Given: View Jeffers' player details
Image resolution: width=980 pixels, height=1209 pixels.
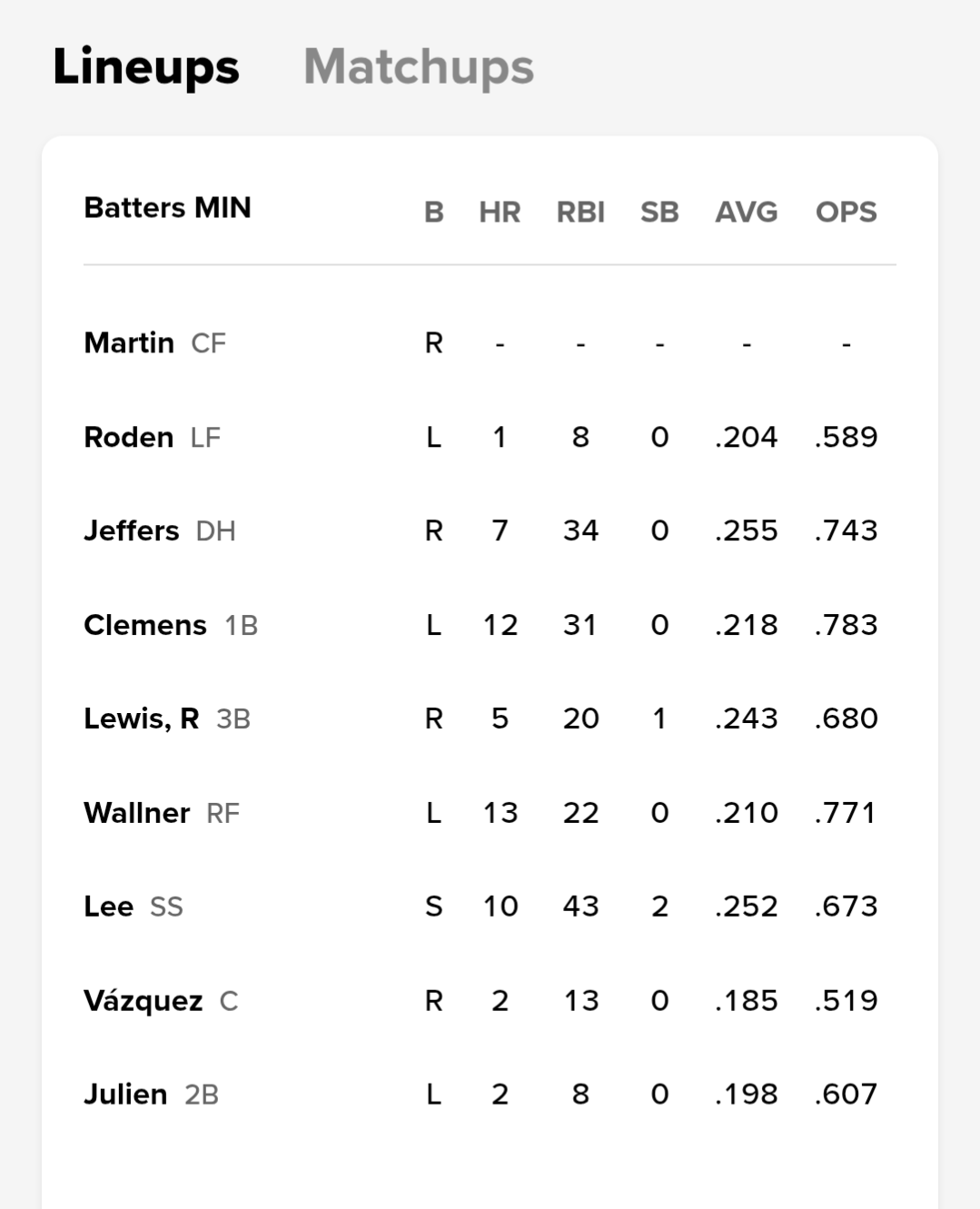Looking at the screenshot, I should [132, 531].
